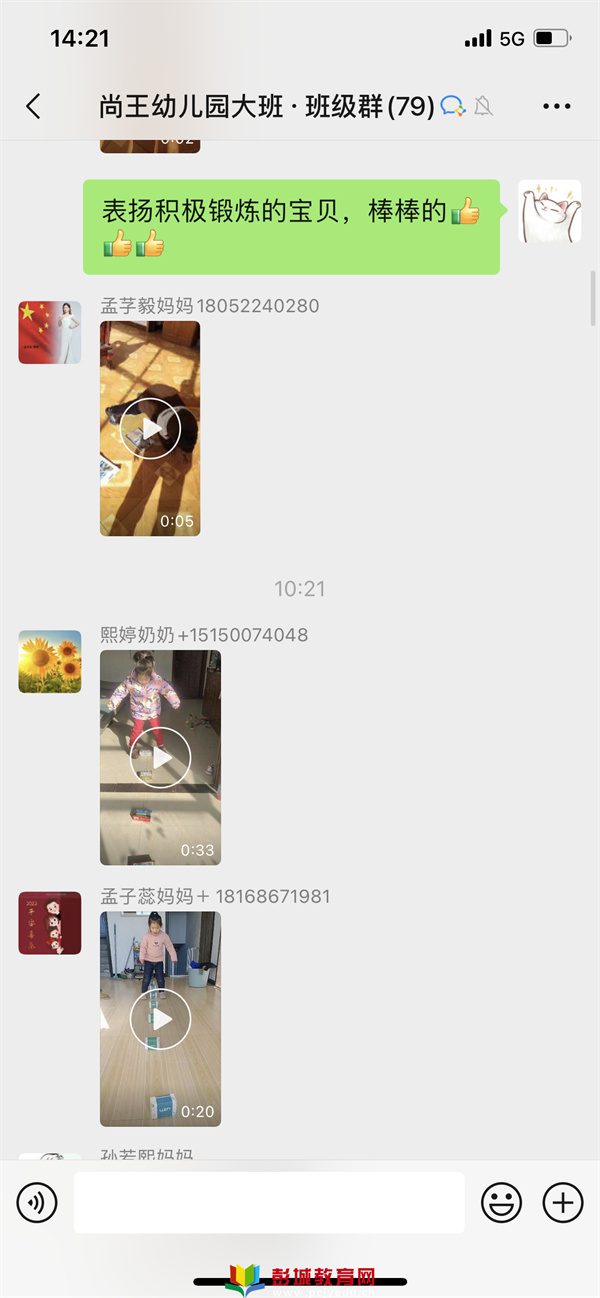The width and height of the screenshot is (600, 1298).
Task: Switch to voice message input
Action: pyautogui.click(x=37, y=1202)
